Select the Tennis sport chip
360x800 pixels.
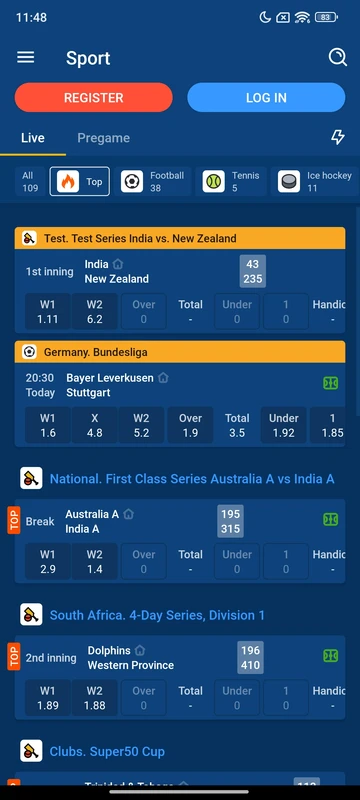(x=231, y=182)
